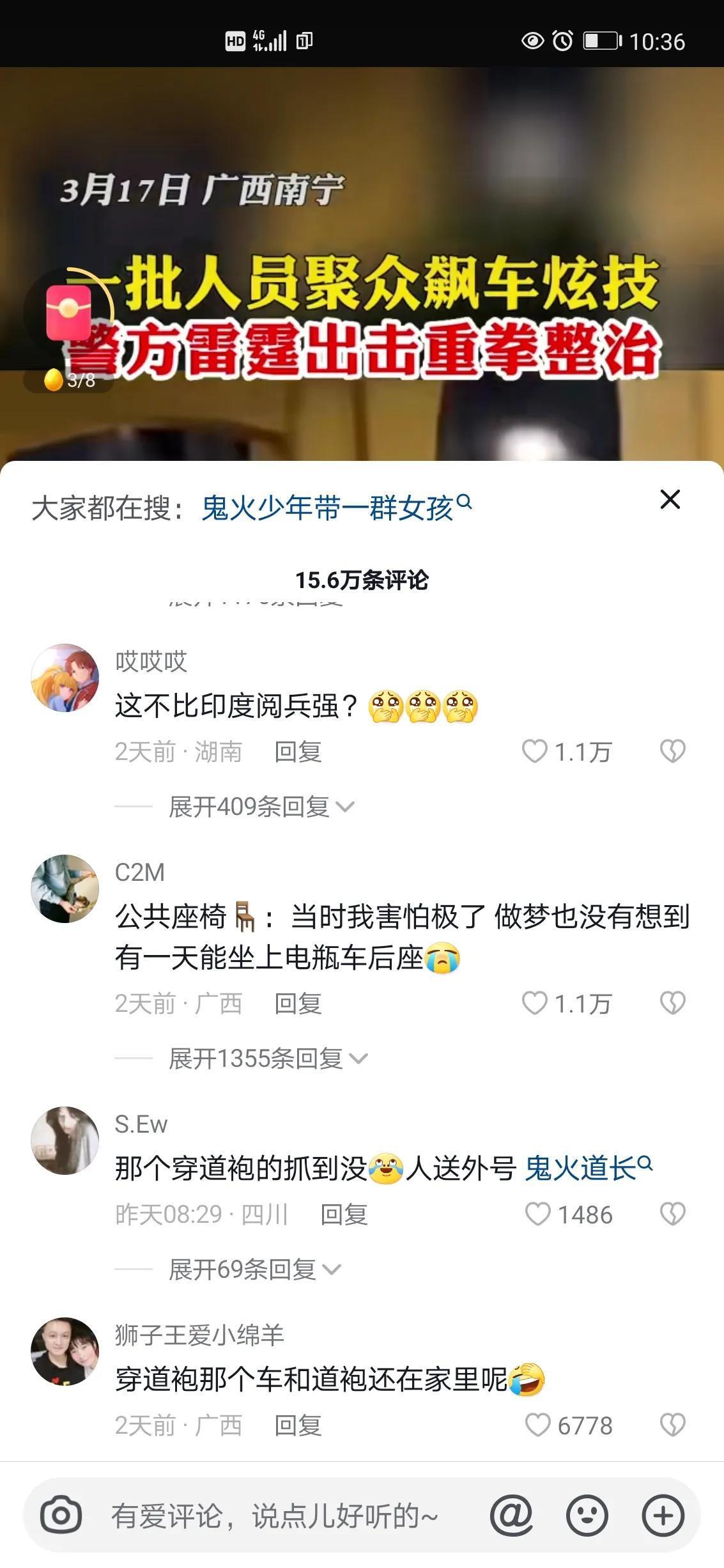Open the red envelope reward widget
724x1568 pixels.
pos(68,313)
